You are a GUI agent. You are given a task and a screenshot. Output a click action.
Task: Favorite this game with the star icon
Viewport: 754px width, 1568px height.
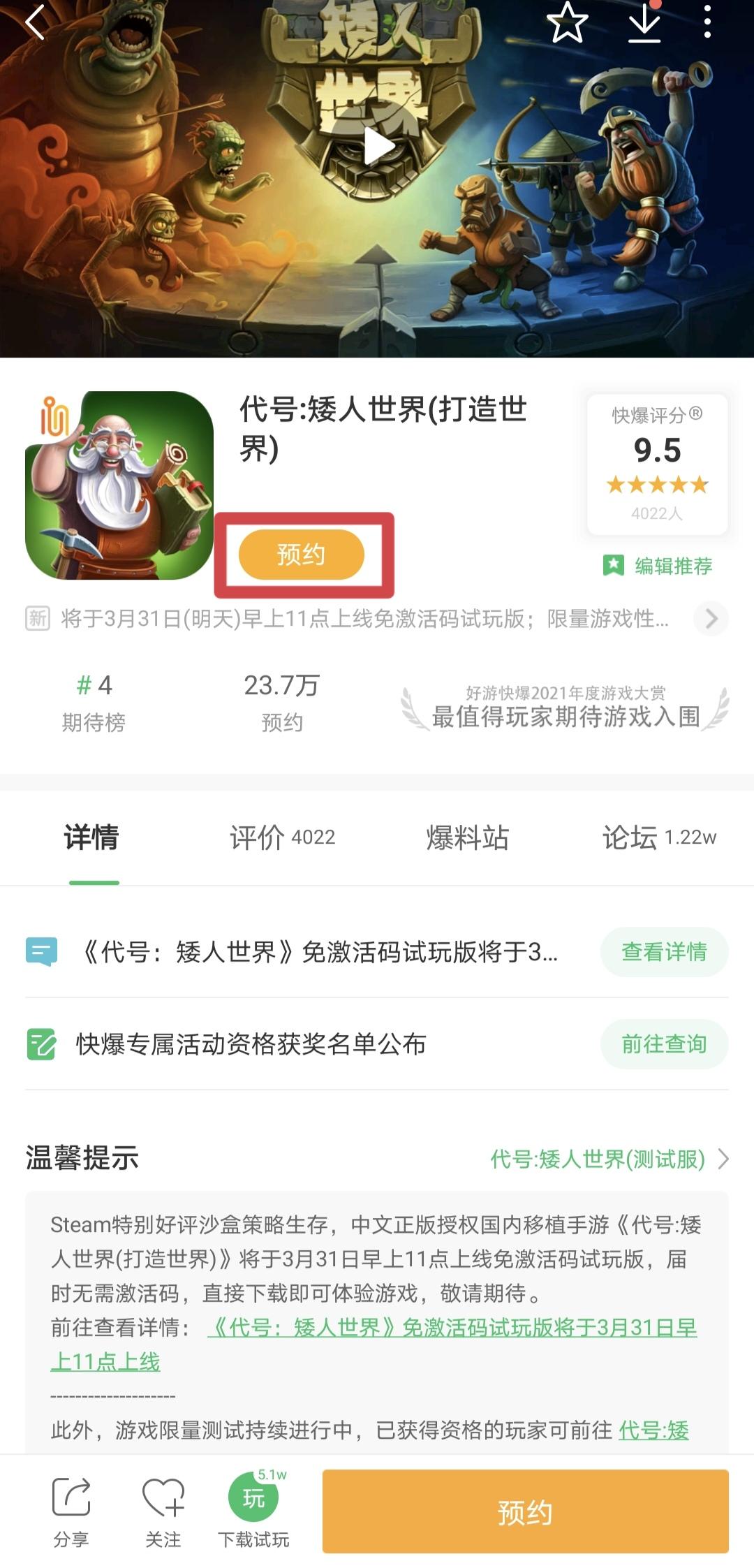click(567, 22)
